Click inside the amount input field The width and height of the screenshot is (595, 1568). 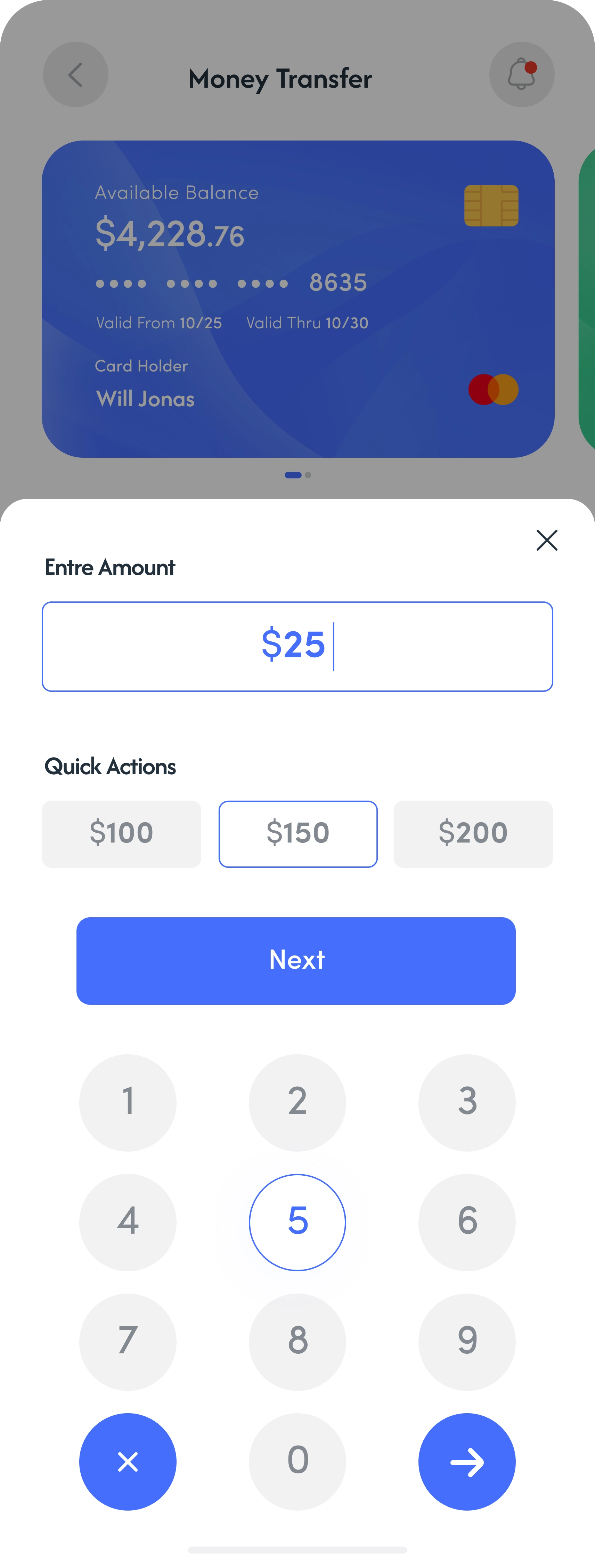click(x=297, y=646)
